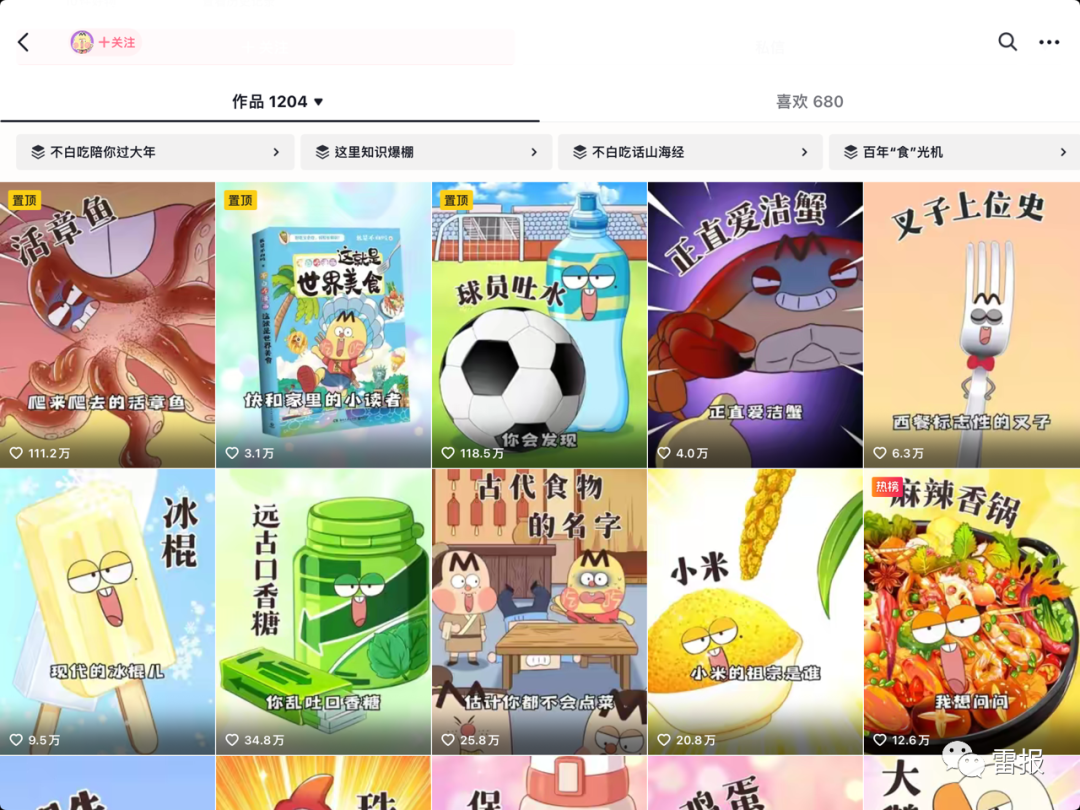Play the 活章鱼 octopus video
The height and width of the screenshot is (810, 1080).
(x=107, y=325)
